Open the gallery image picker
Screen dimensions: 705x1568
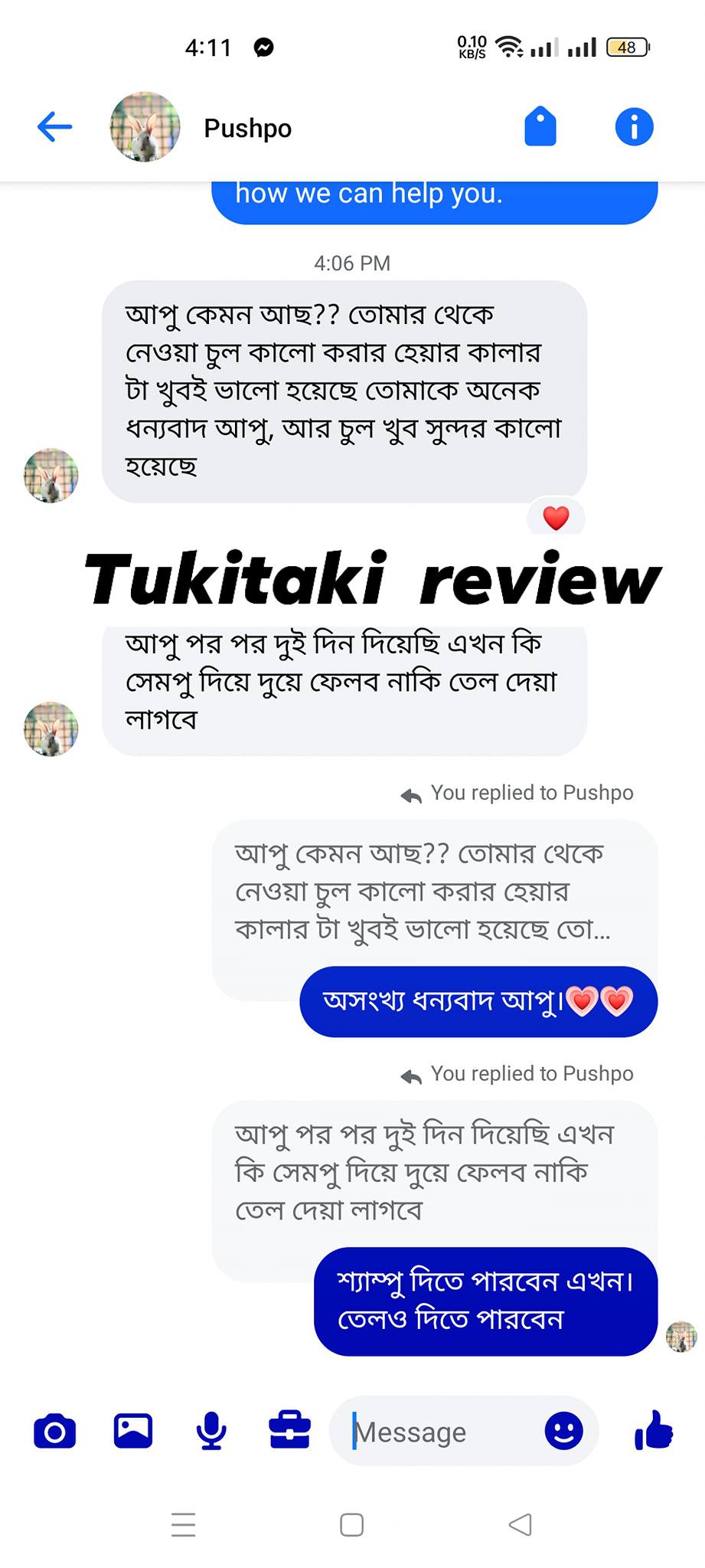coord(133,1430)
